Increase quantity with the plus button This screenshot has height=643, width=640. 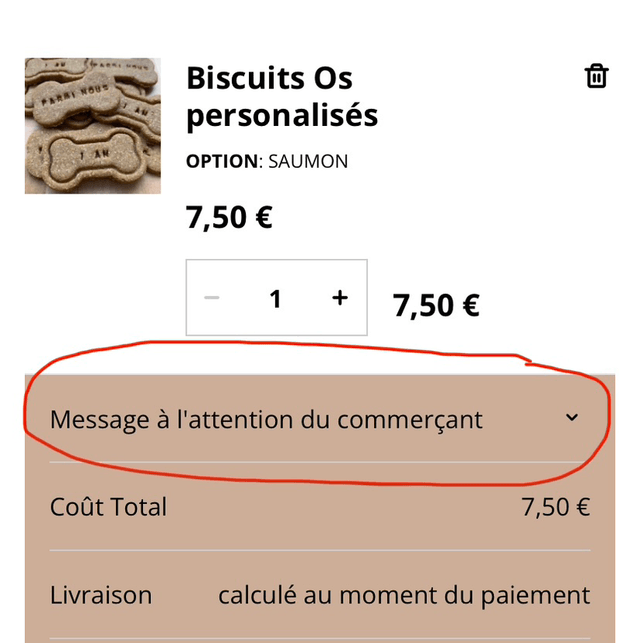[340, 298]
